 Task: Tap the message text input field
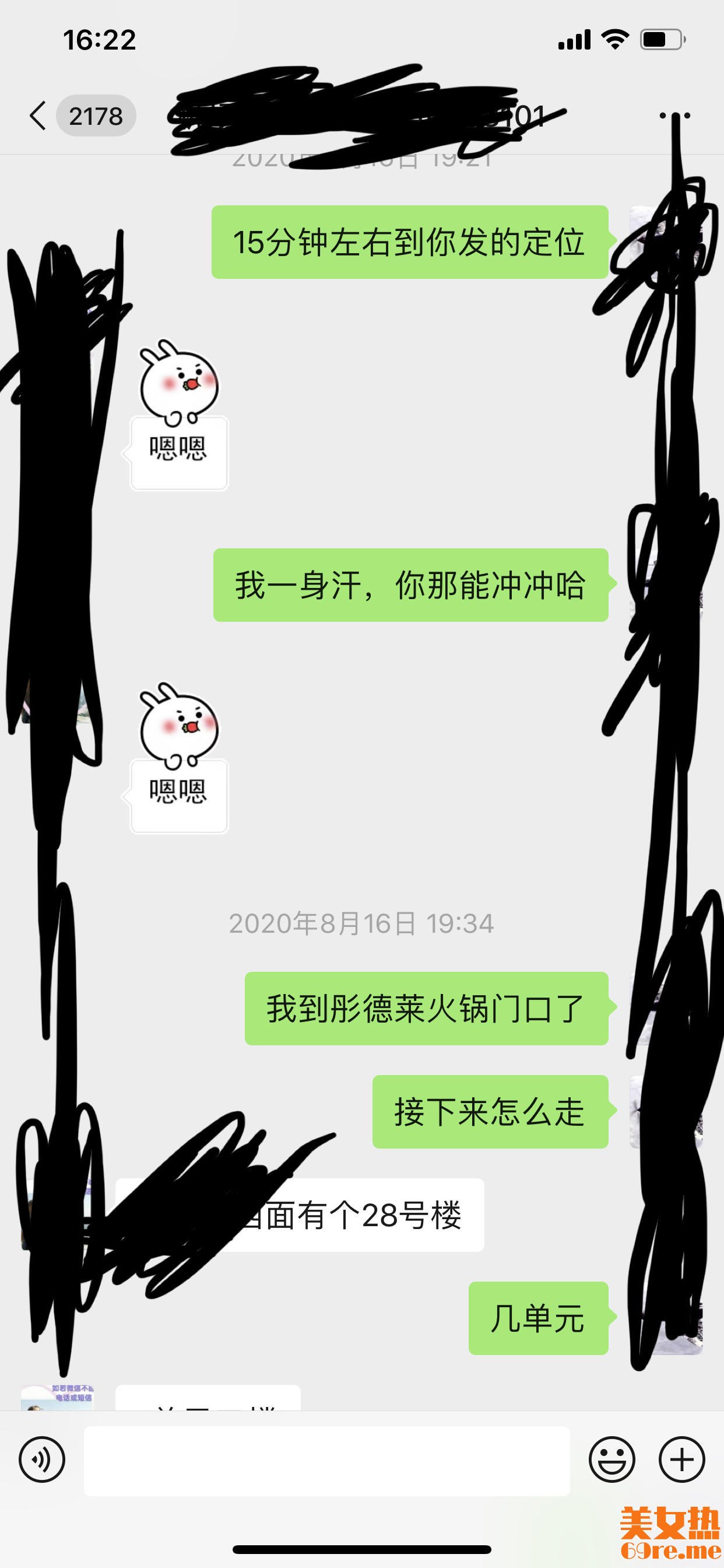(326, 1460)
